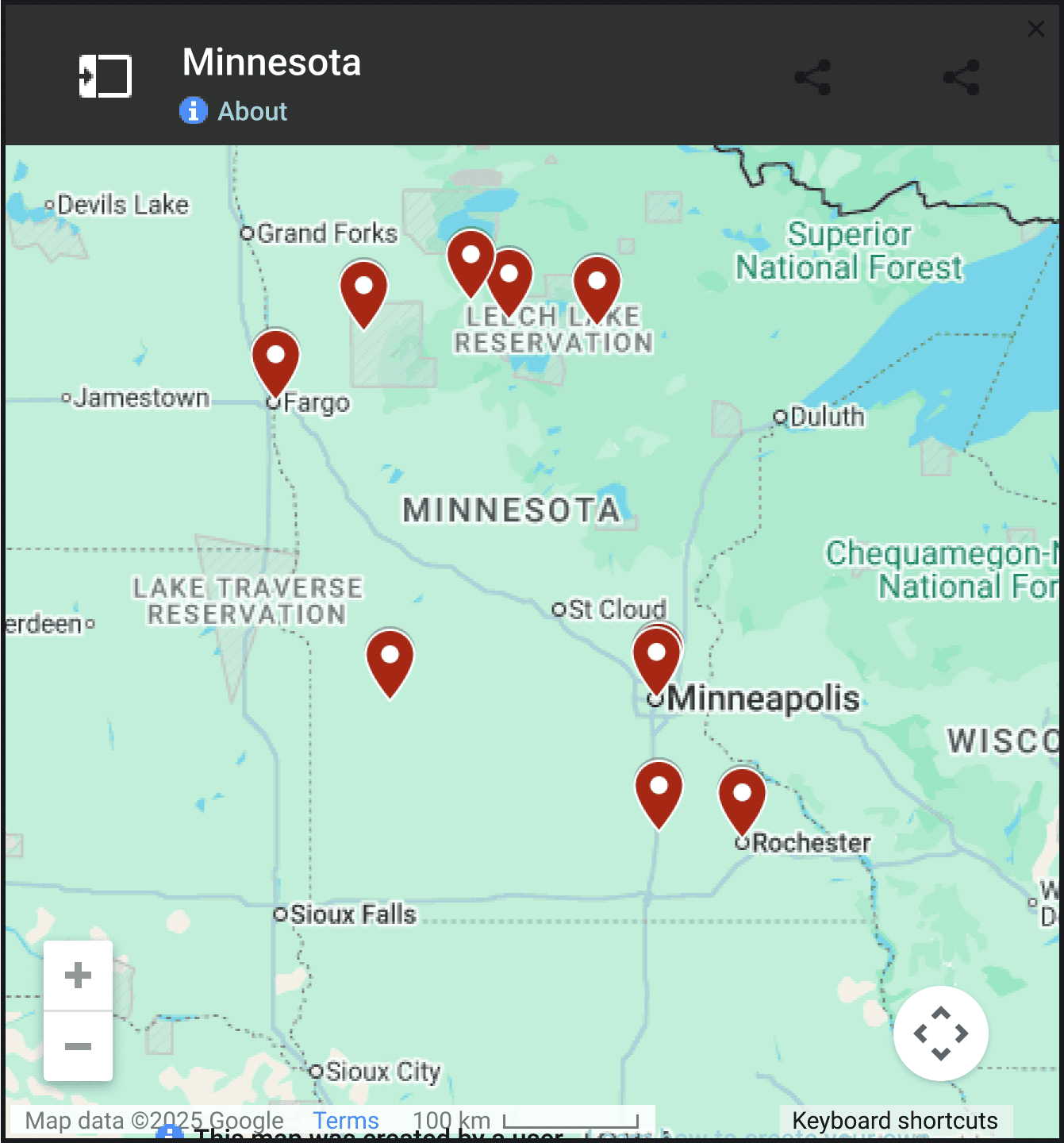Screen dimensions: 1064x1143
Task: Open Google Maps Terms link
Action: (x=346, y=1120)
